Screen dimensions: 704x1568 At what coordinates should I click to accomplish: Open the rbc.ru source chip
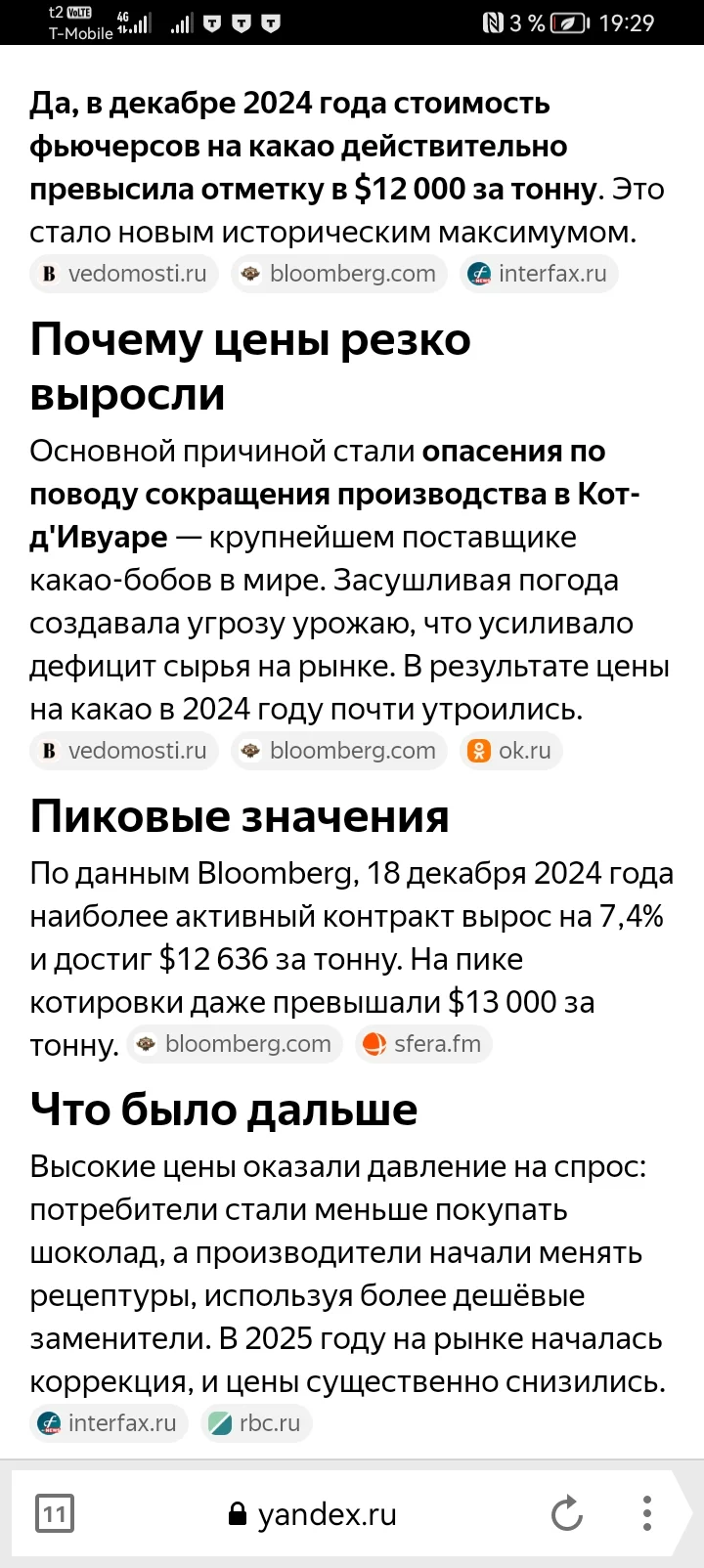click(256, 1423)
